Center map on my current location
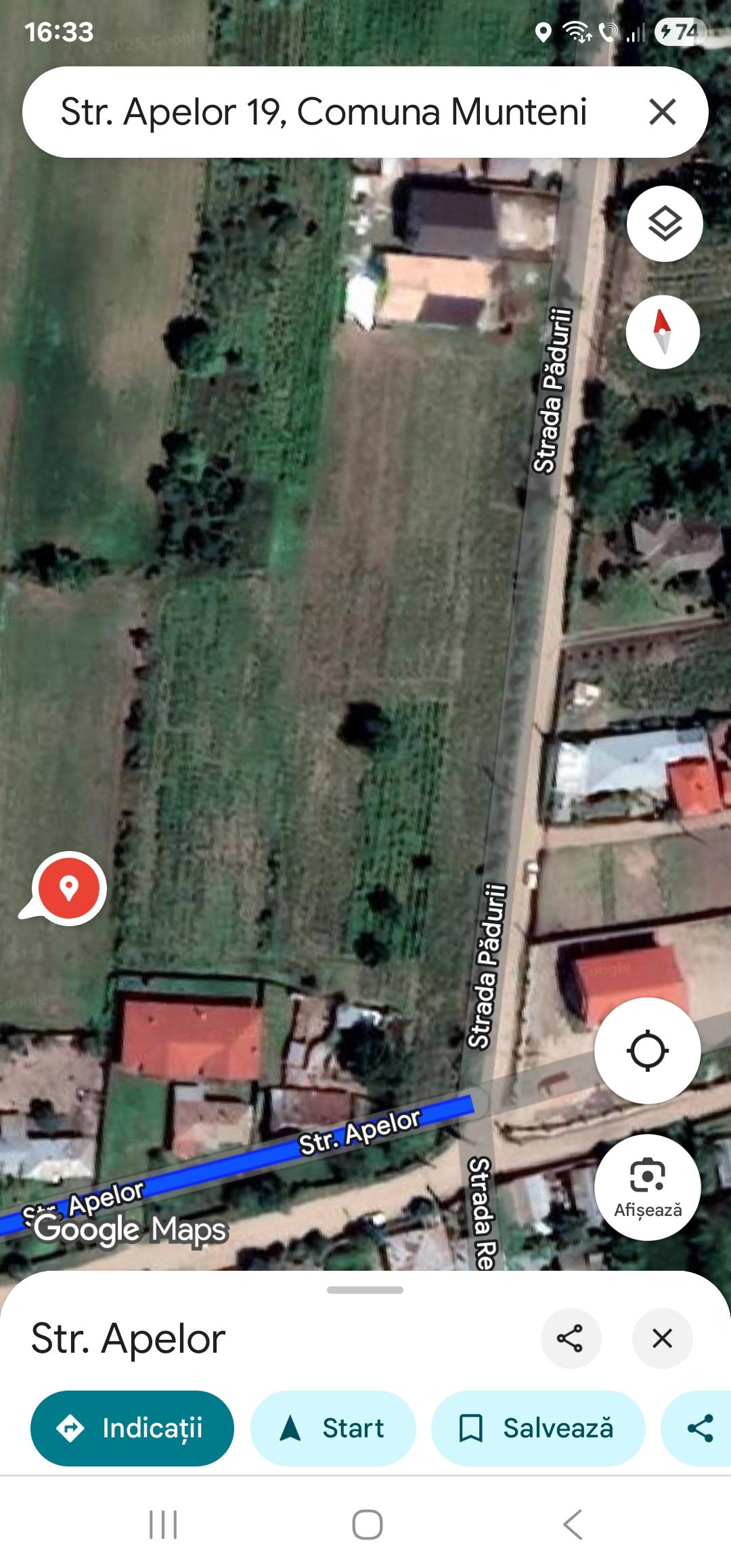The width and height of the screenshot is (731, 1568). pyautogui.click(x=647, y=1051)
